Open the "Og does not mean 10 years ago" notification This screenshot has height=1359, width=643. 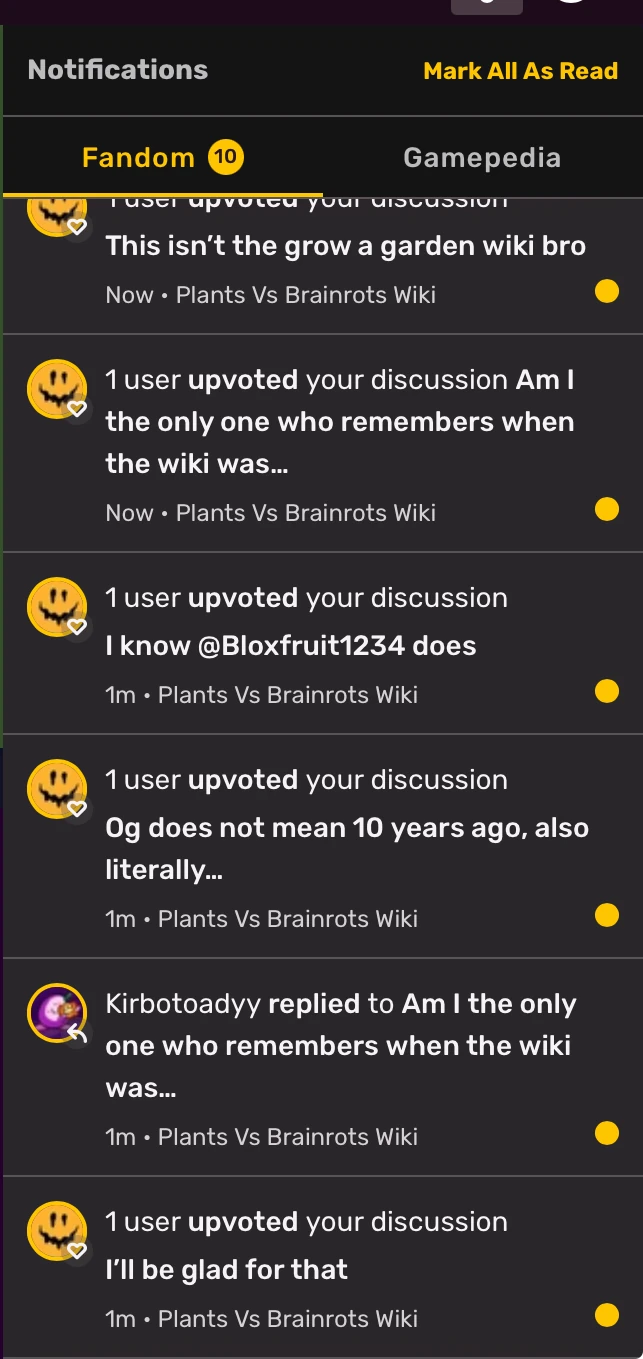346,847
